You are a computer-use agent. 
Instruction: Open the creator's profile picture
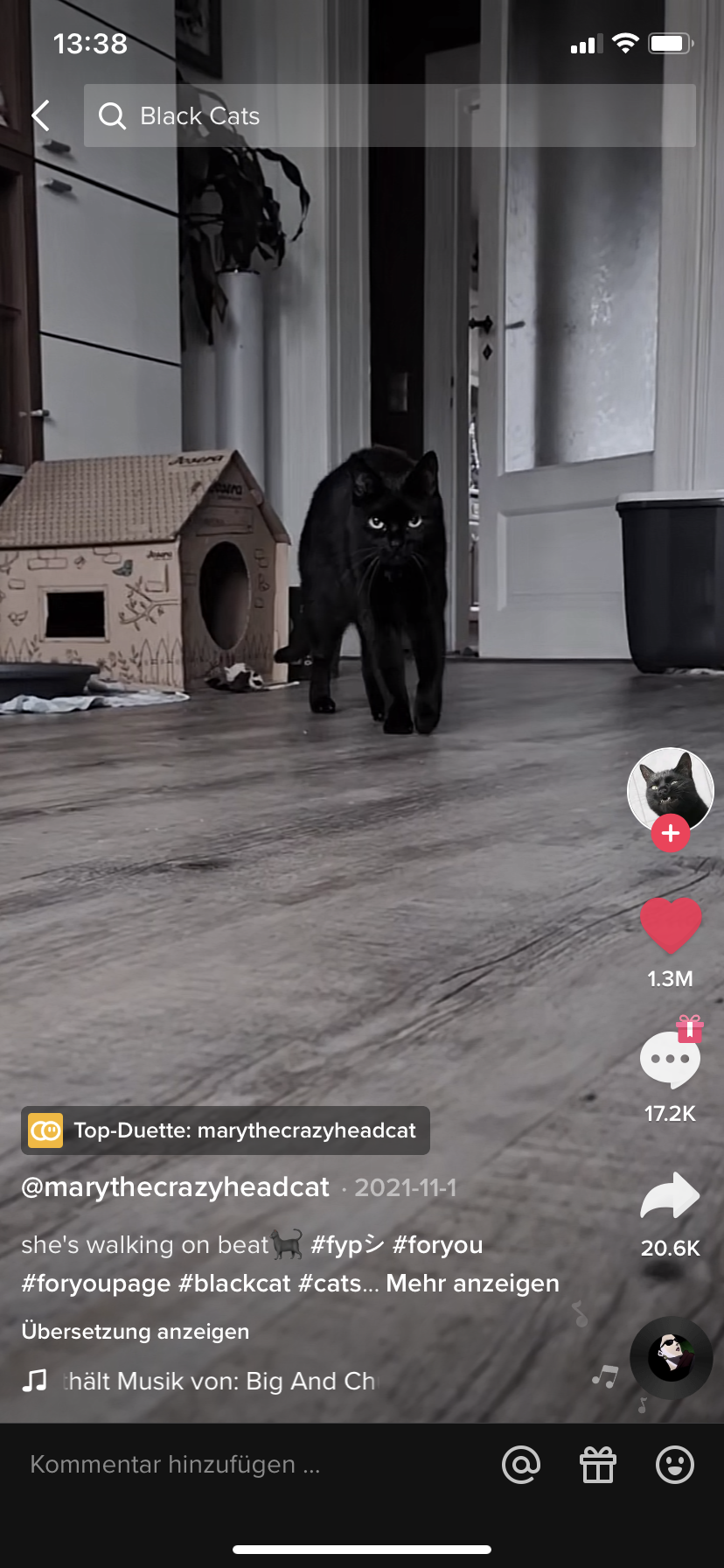point(670,787)
